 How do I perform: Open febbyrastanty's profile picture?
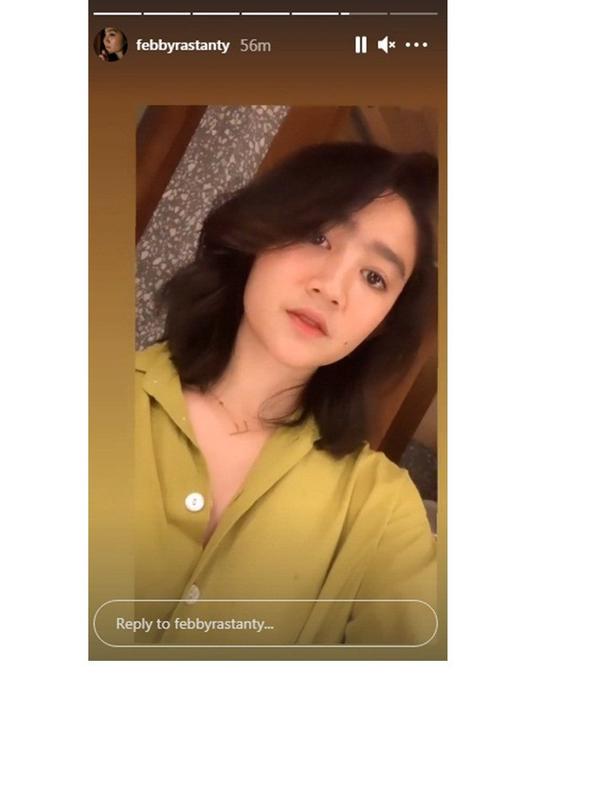click(110, 45)
